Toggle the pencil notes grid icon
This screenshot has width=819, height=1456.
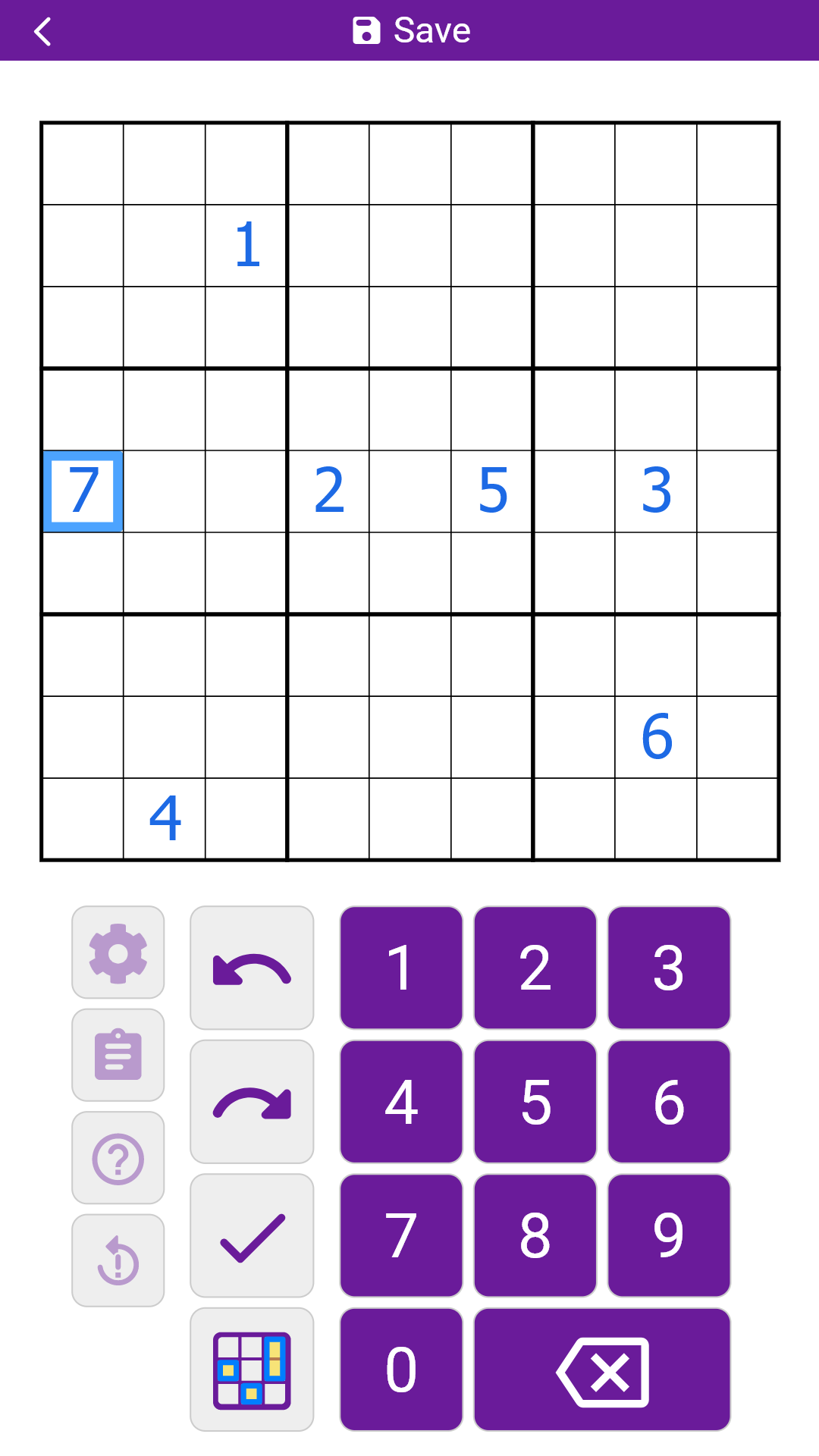252,1370
